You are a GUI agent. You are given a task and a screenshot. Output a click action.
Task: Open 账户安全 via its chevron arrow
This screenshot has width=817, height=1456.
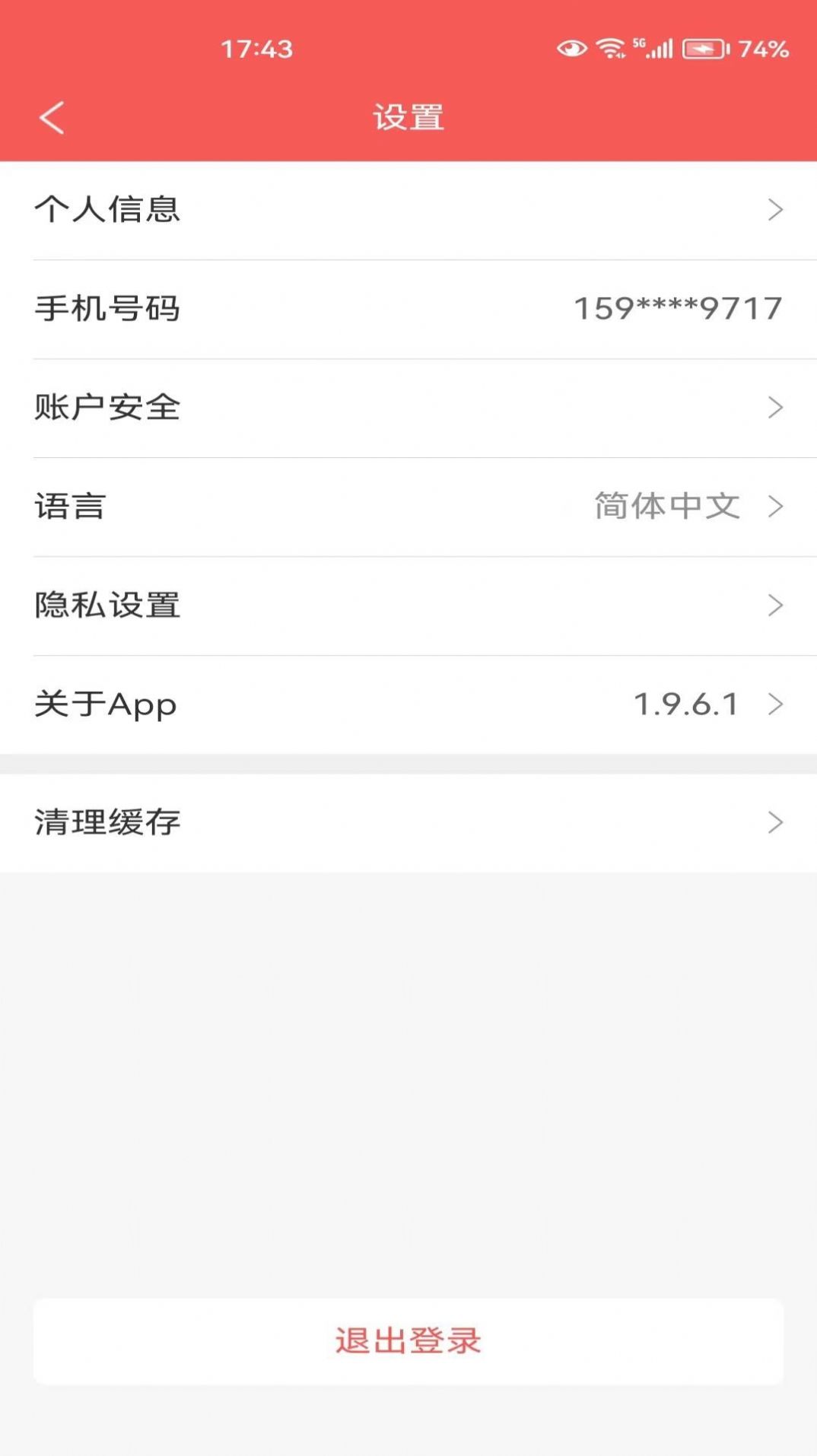(x=774, y=406)
